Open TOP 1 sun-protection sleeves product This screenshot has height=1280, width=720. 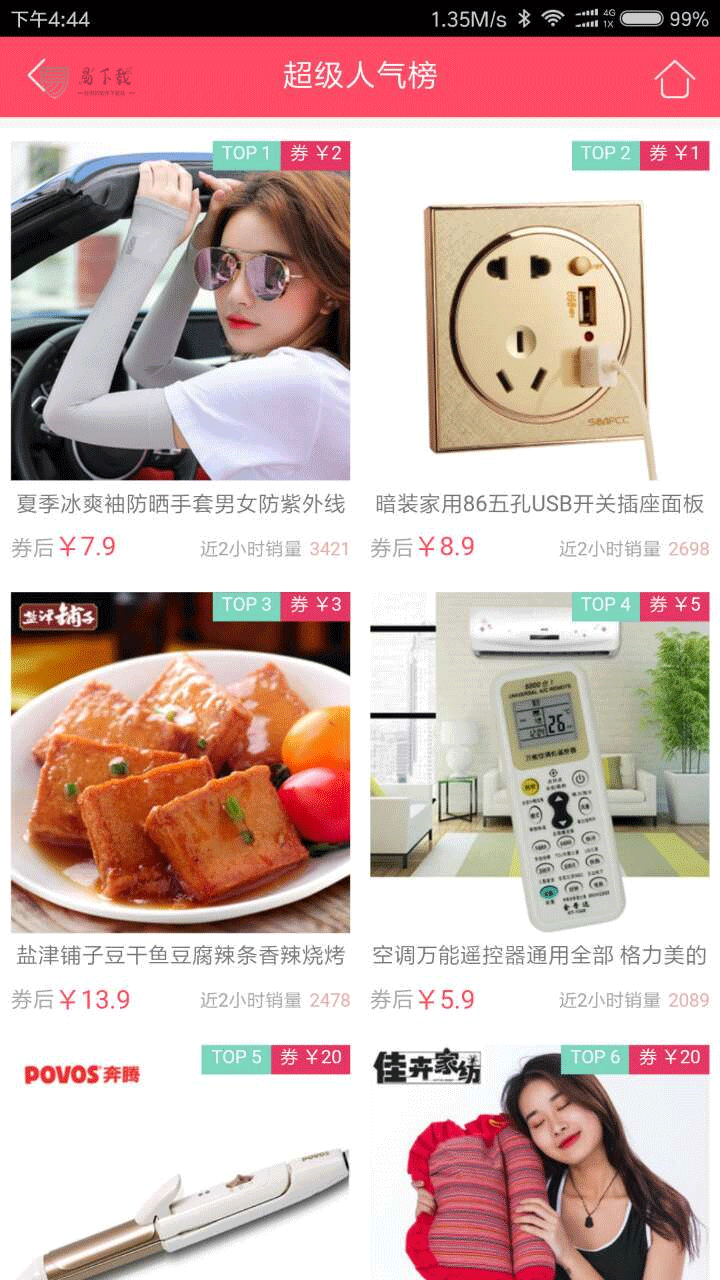point(180,312)
